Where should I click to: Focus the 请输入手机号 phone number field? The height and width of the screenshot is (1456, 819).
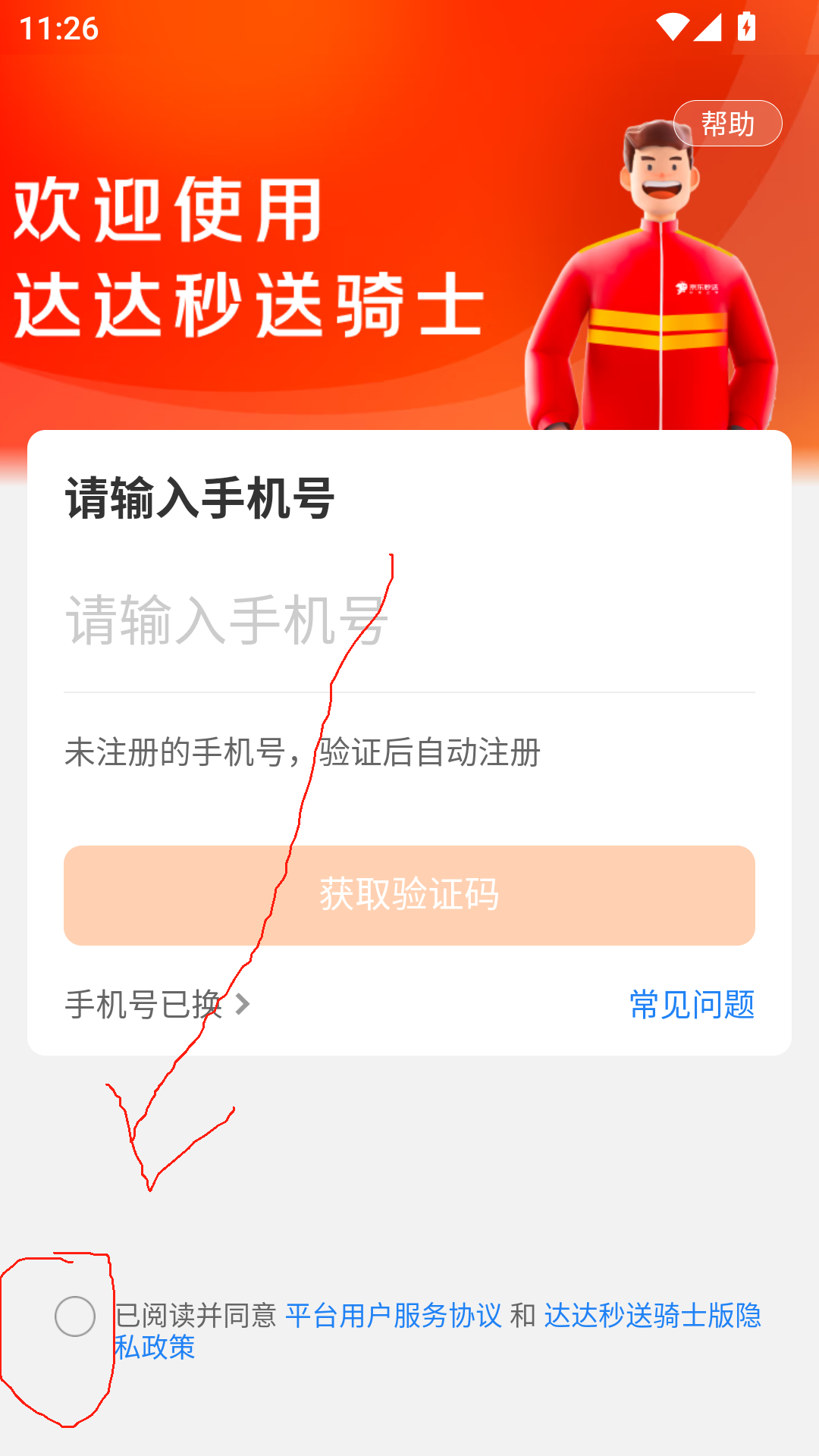point(409,622)
